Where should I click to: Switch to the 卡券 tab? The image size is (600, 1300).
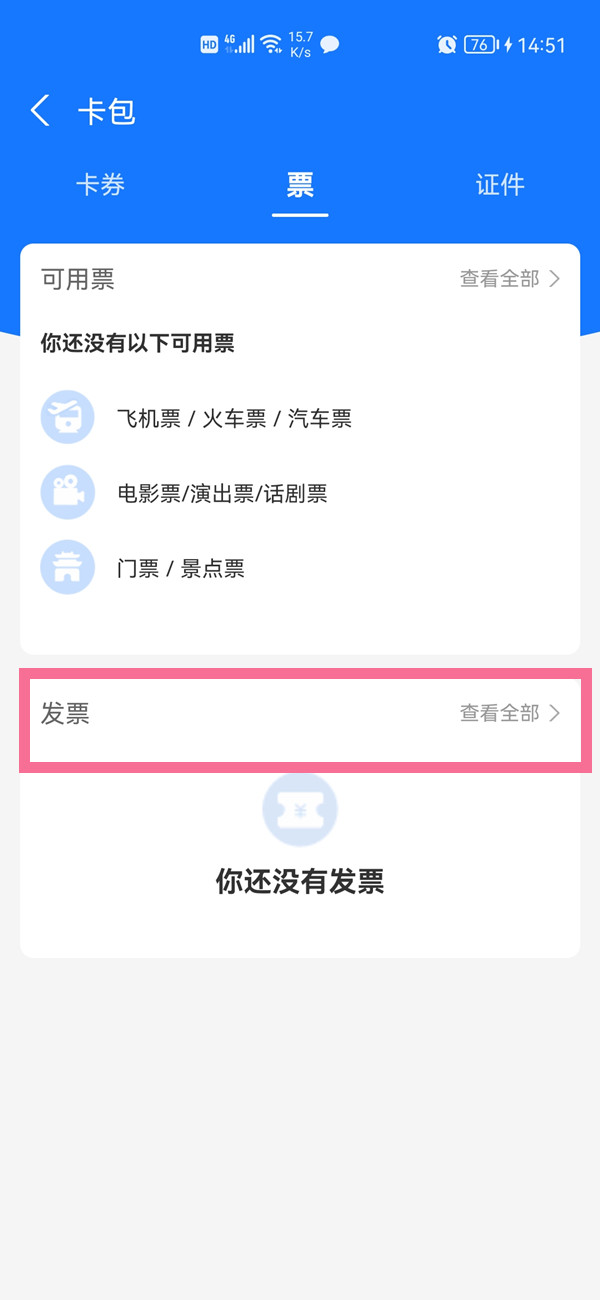click(x=100, y=185)
